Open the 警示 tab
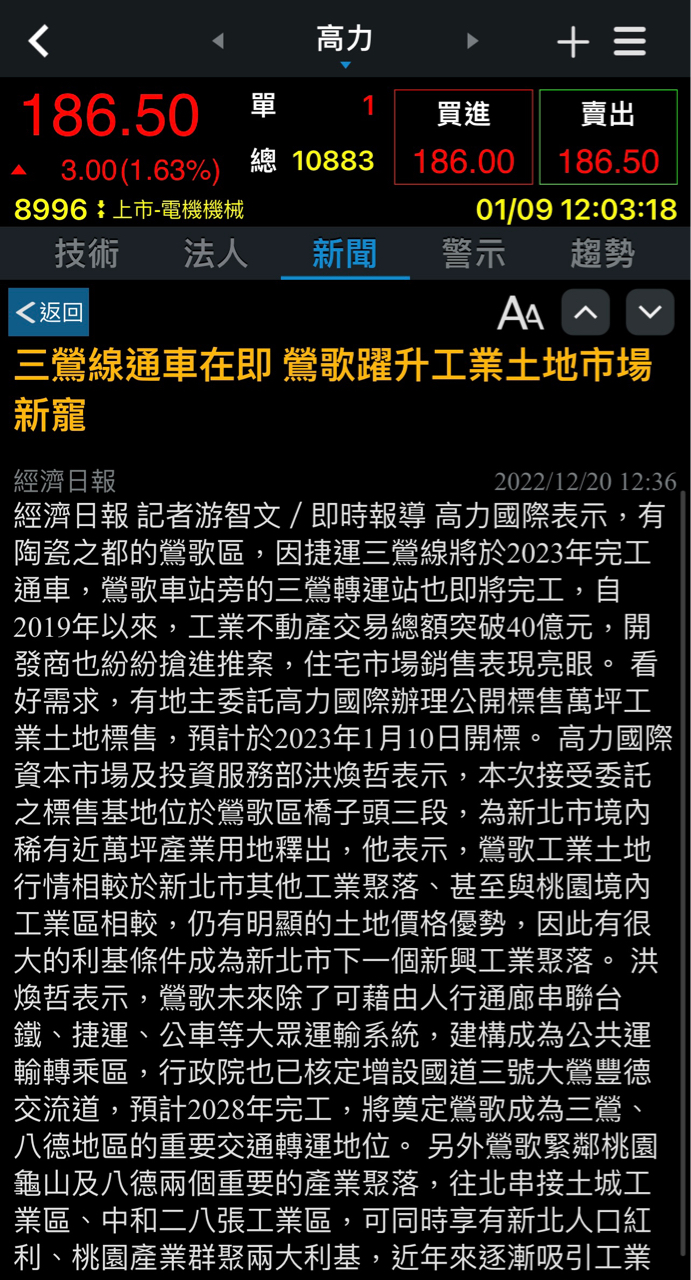 point(473,254)
